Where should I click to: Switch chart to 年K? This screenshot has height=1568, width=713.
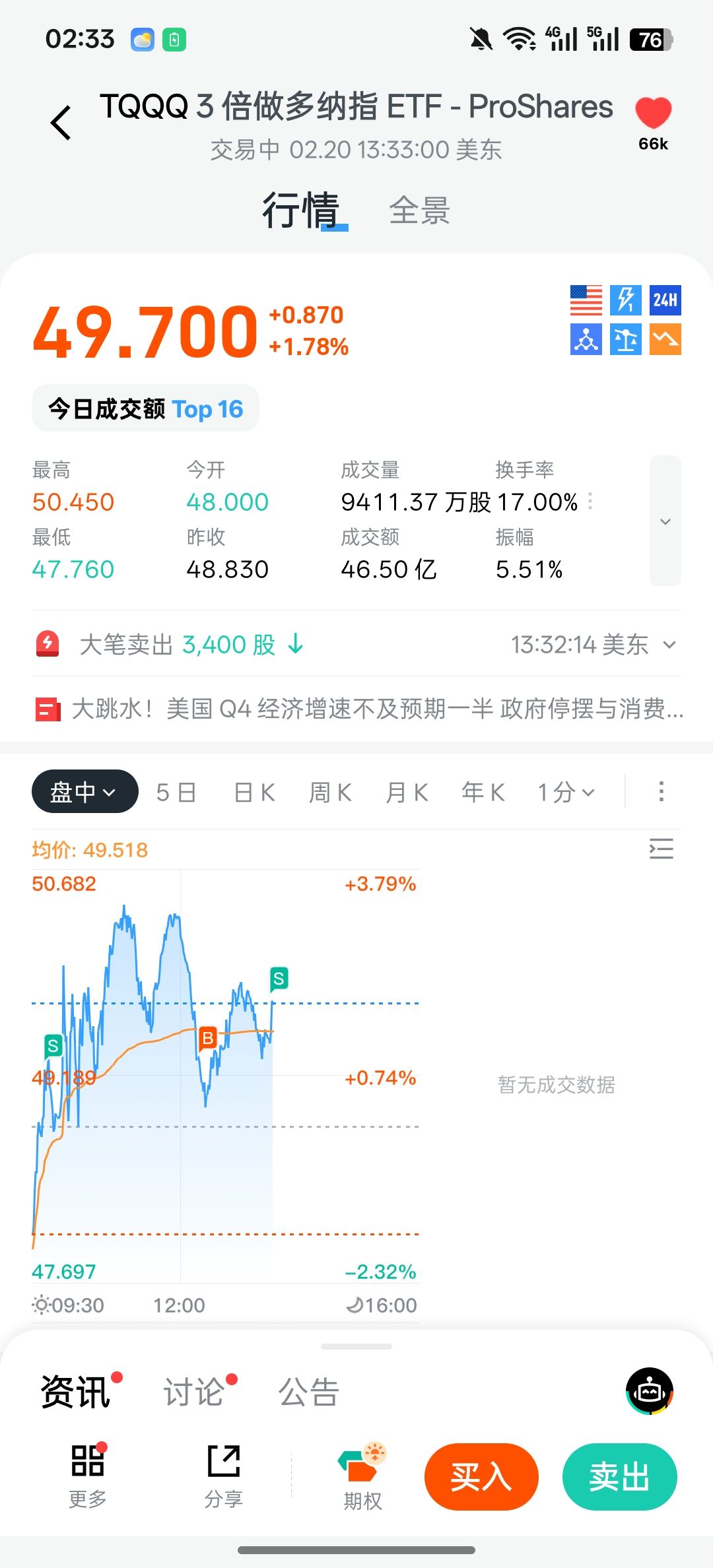483,792
